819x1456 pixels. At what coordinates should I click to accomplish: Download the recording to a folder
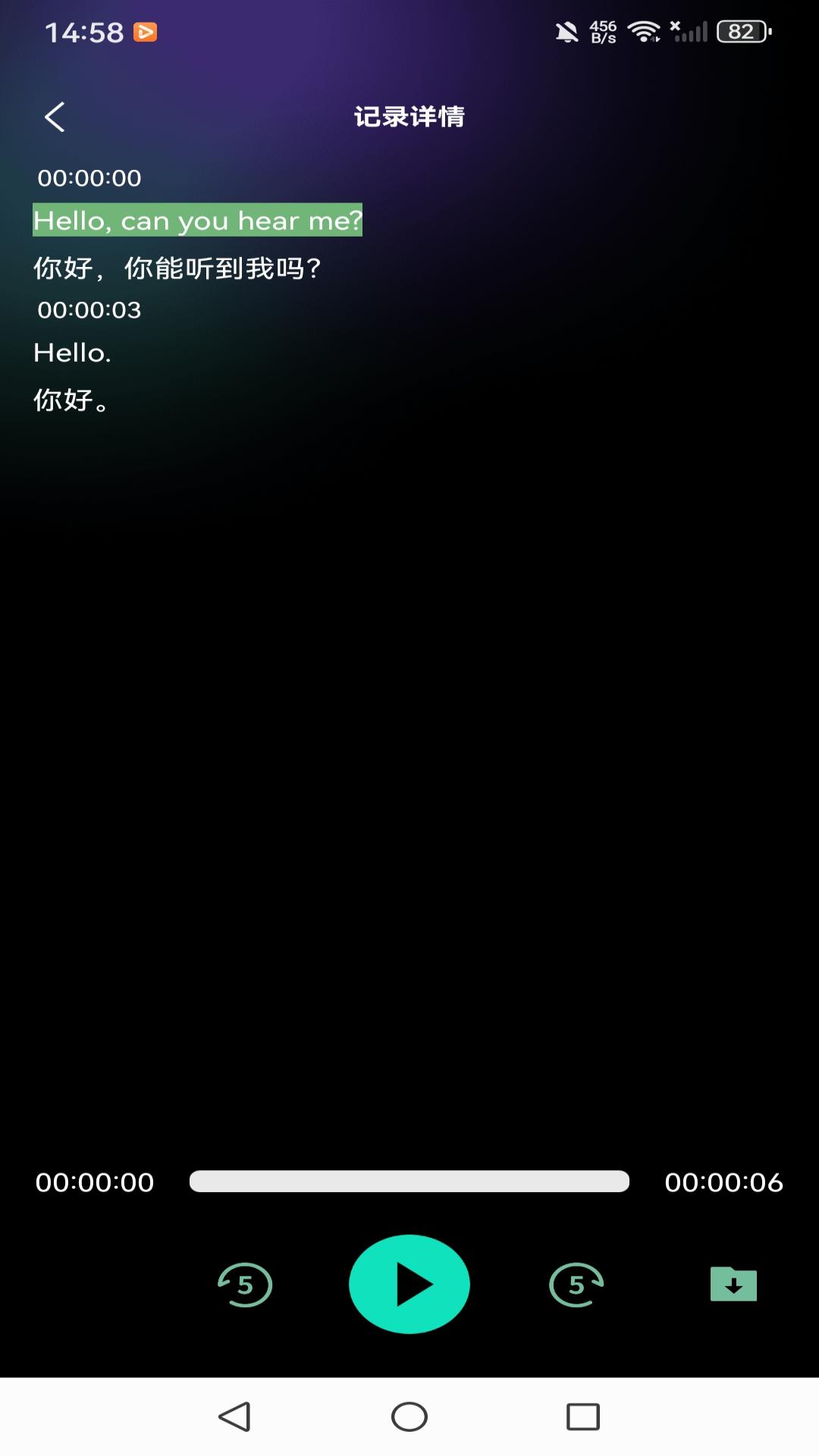tap(733, 1284)
